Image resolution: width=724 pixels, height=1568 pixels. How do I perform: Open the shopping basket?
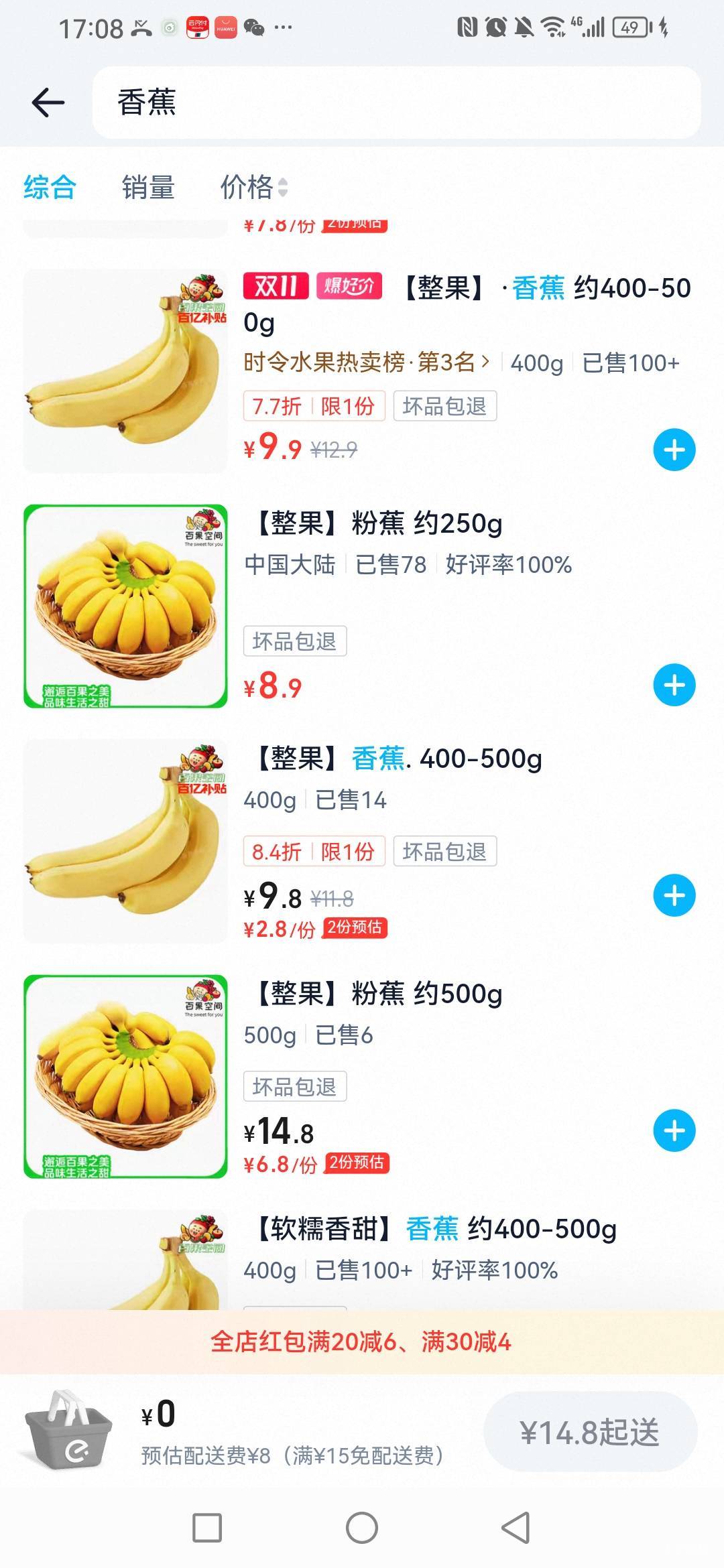tap(68, 1431)
